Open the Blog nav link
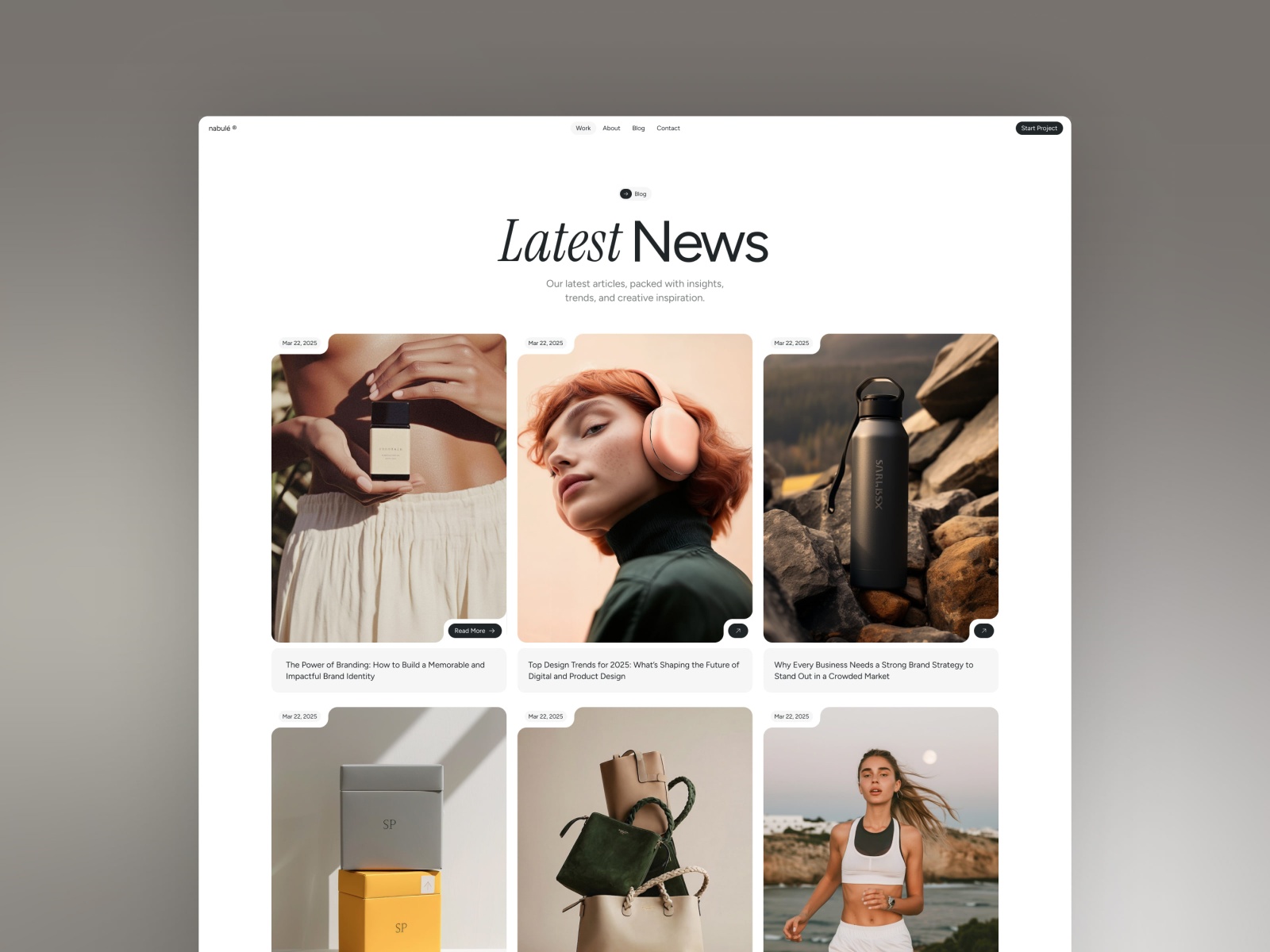Viewport: 1270px width, 952px height. [638, 128]
